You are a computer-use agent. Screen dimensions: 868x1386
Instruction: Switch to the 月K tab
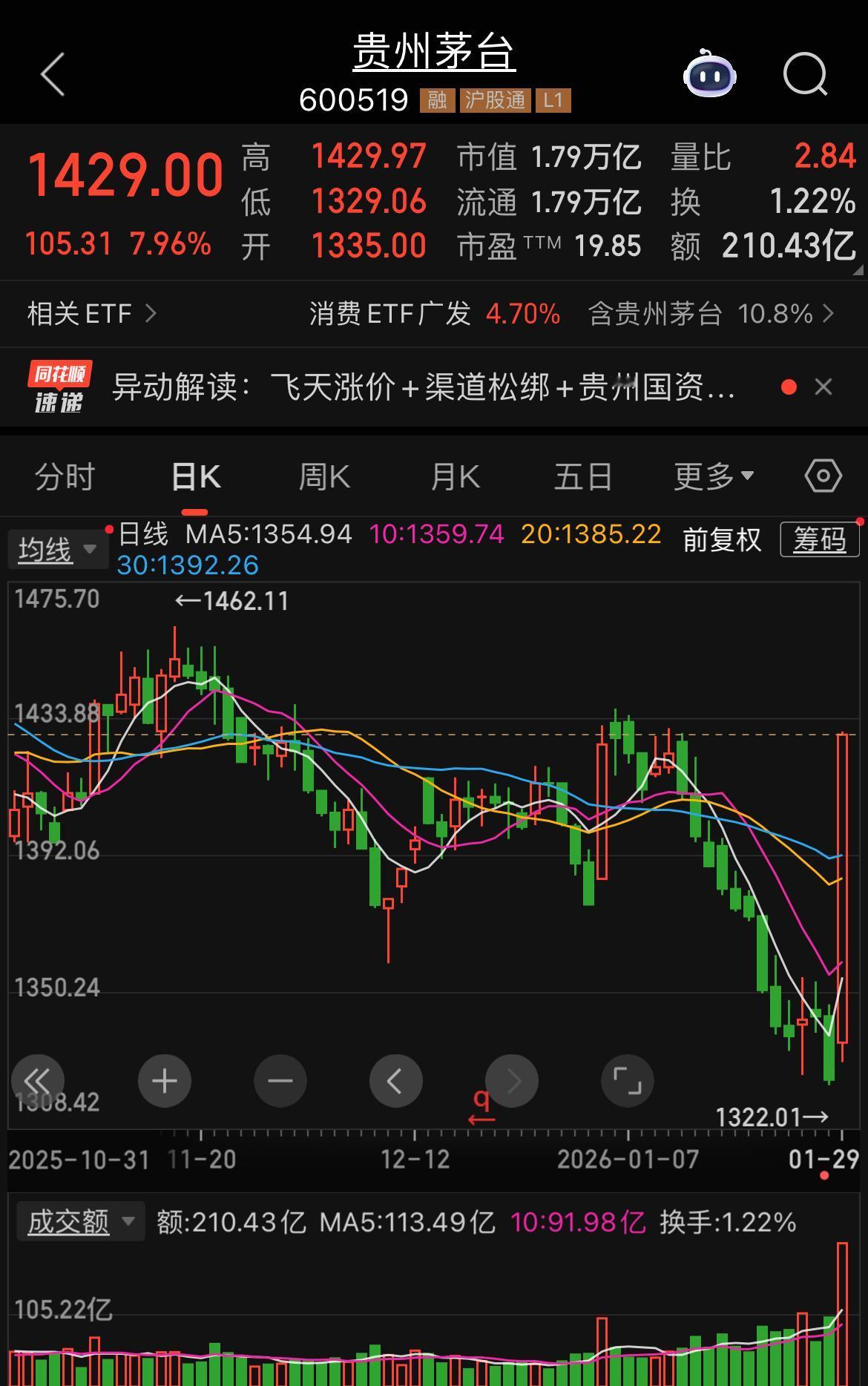tap(456, 476)
